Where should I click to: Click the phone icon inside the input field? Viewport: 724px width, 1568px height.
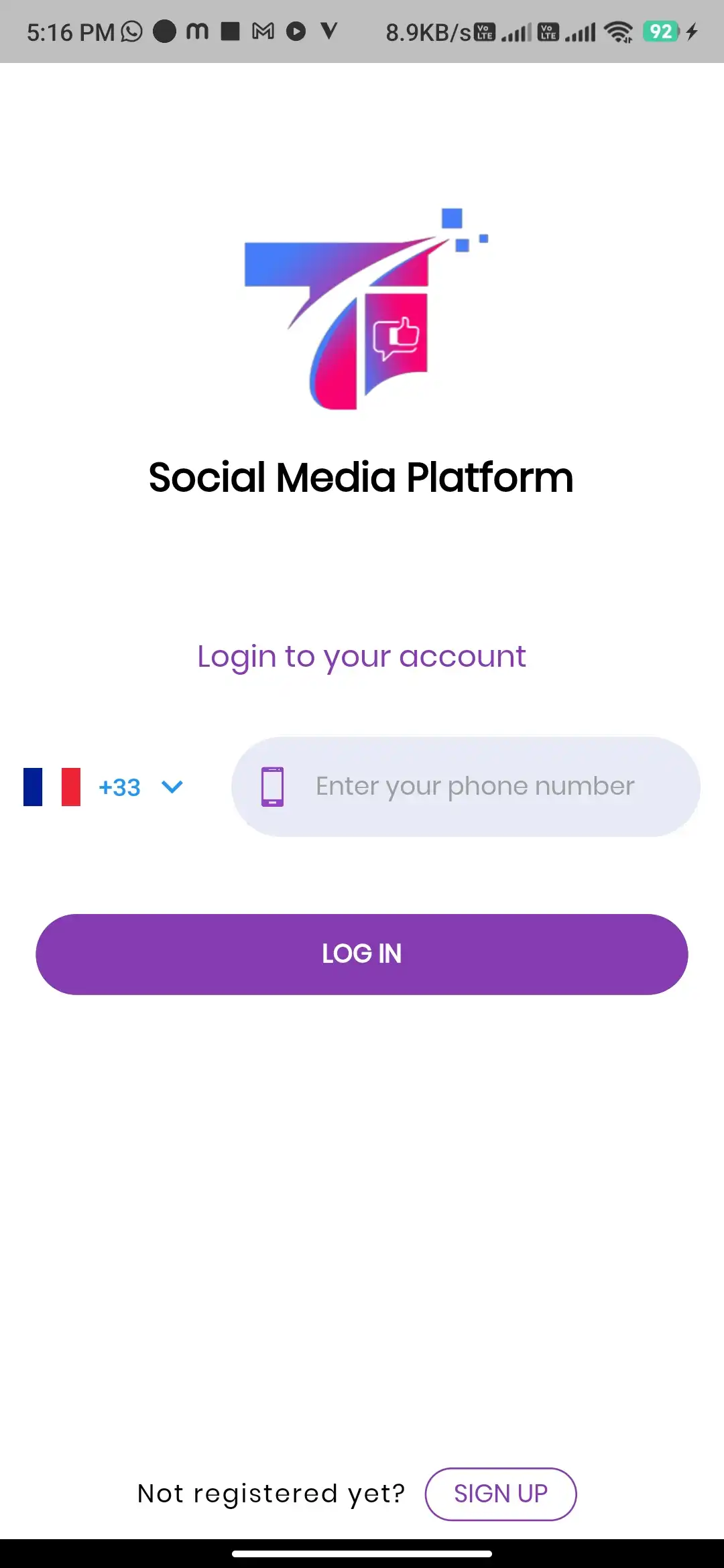tap(273, 787)
